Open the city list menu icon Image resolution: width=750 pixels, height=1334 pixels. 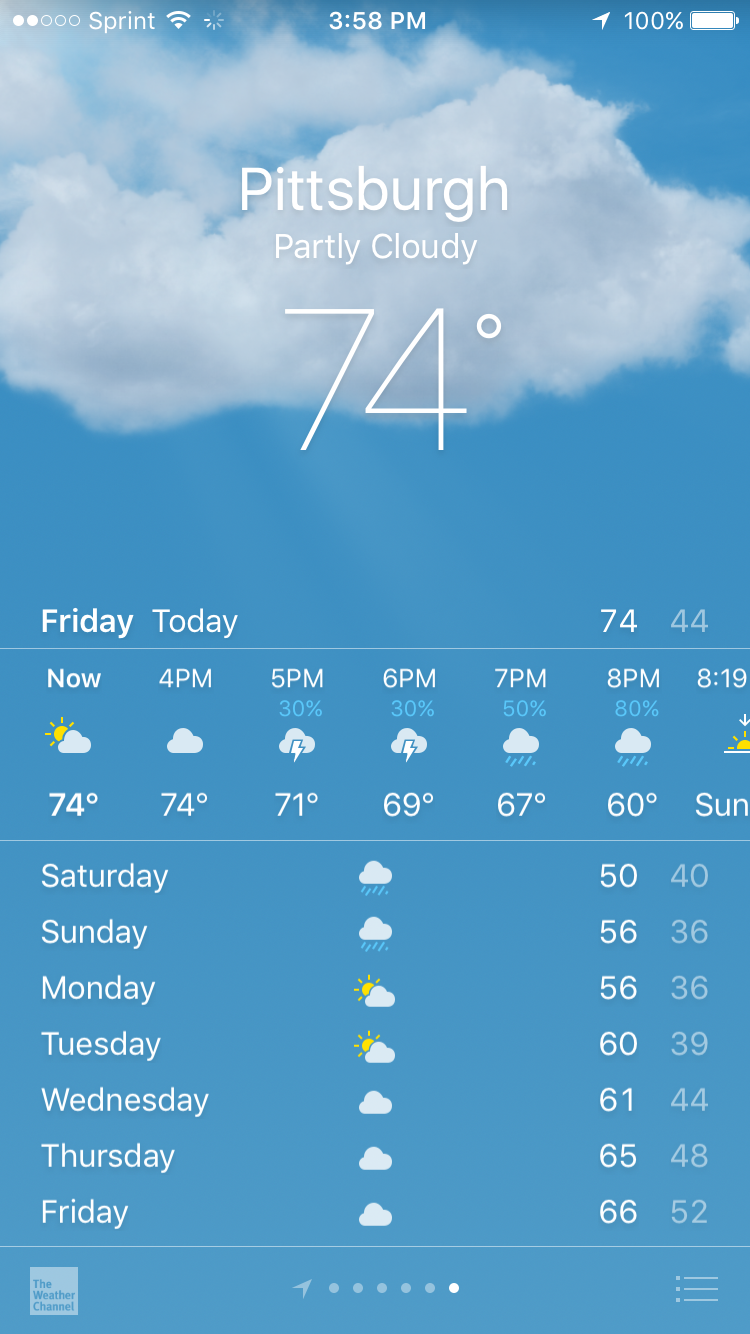[697, 1289]
